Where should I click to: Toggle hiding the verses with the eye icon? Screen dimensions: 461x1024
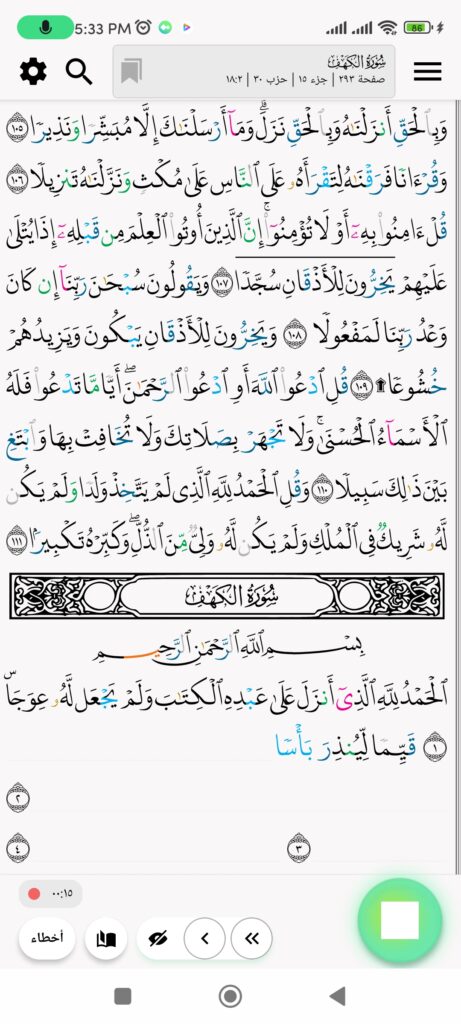pos(158,939)
